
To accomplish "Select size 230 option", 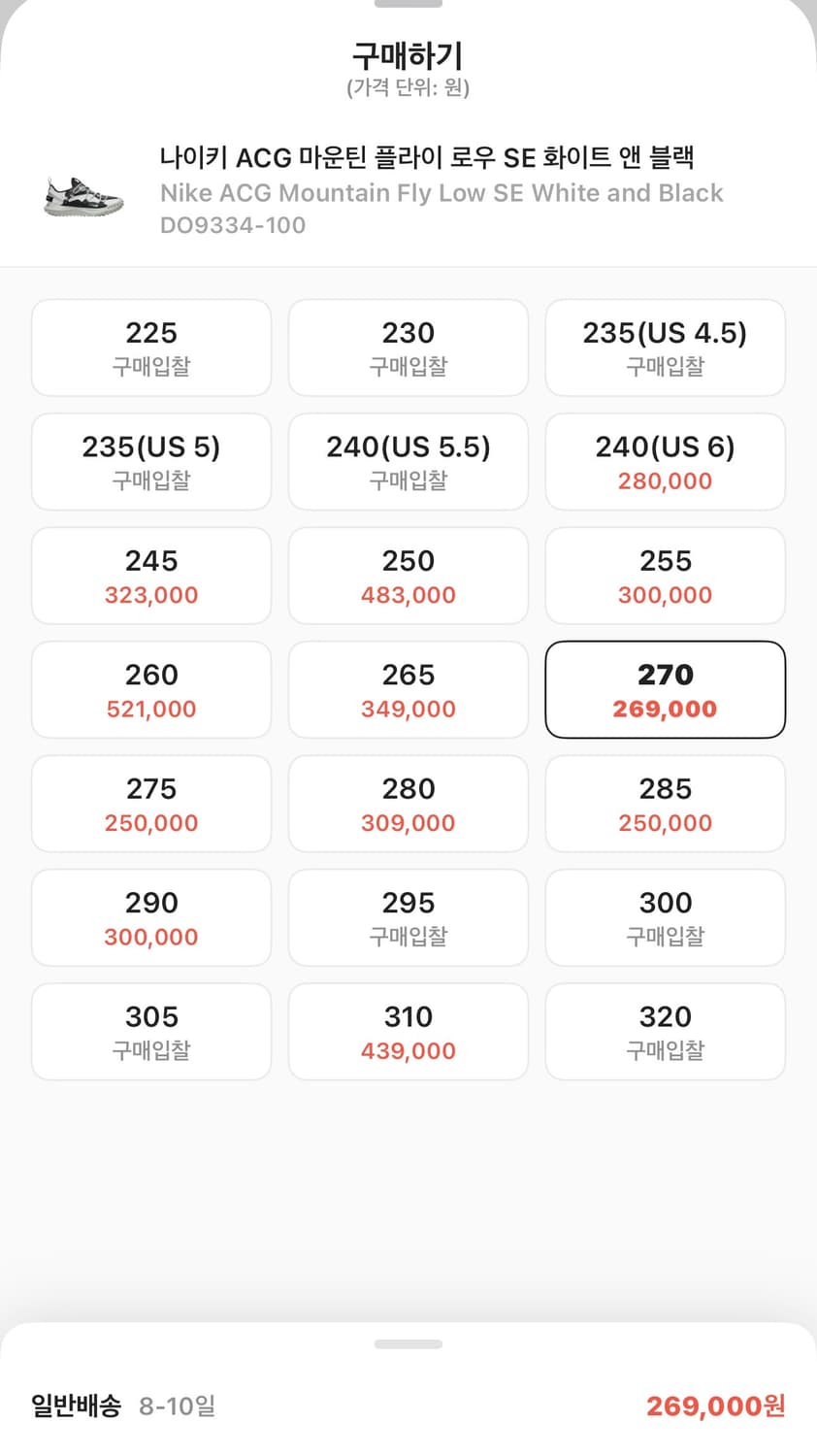I will (408, 347).
